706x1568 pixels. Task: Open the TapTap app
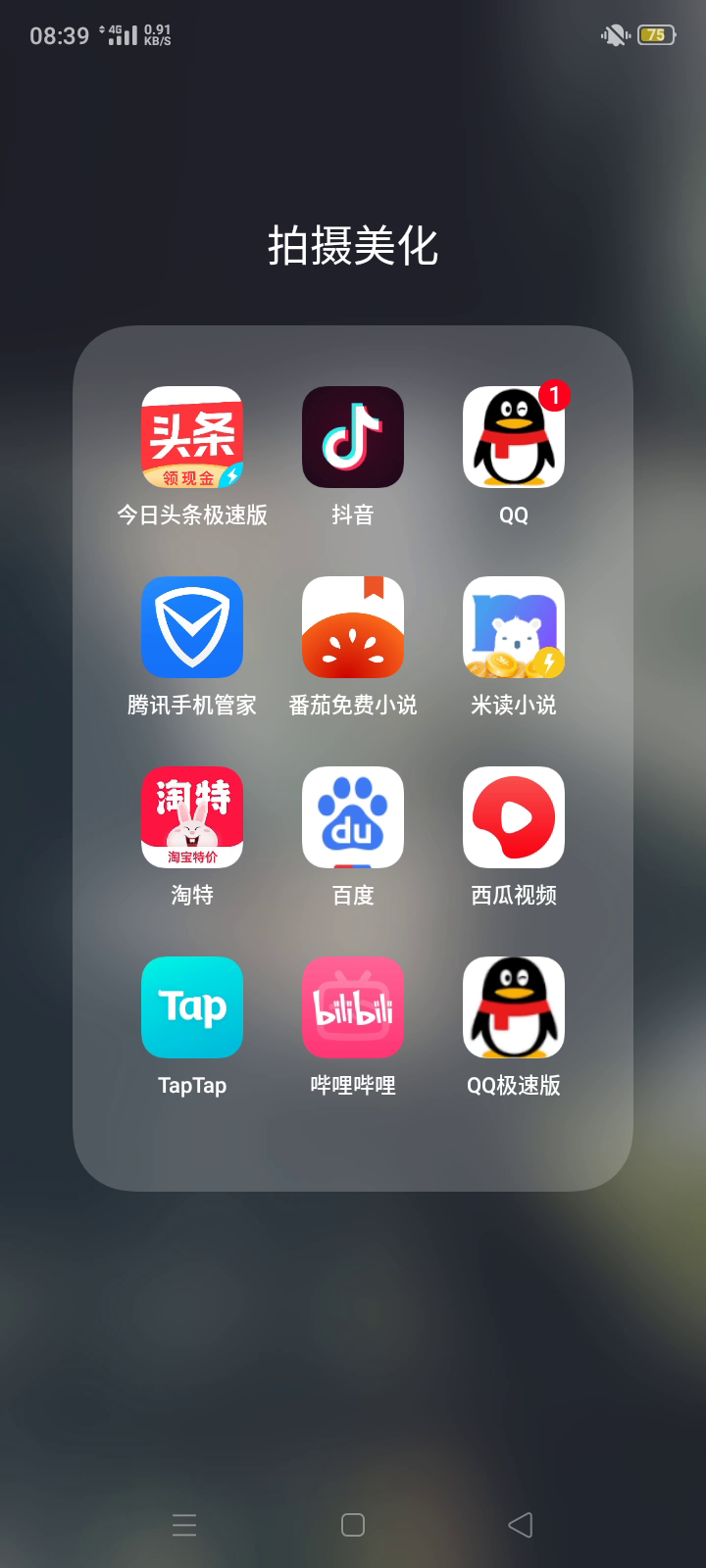coord(192,1007)
